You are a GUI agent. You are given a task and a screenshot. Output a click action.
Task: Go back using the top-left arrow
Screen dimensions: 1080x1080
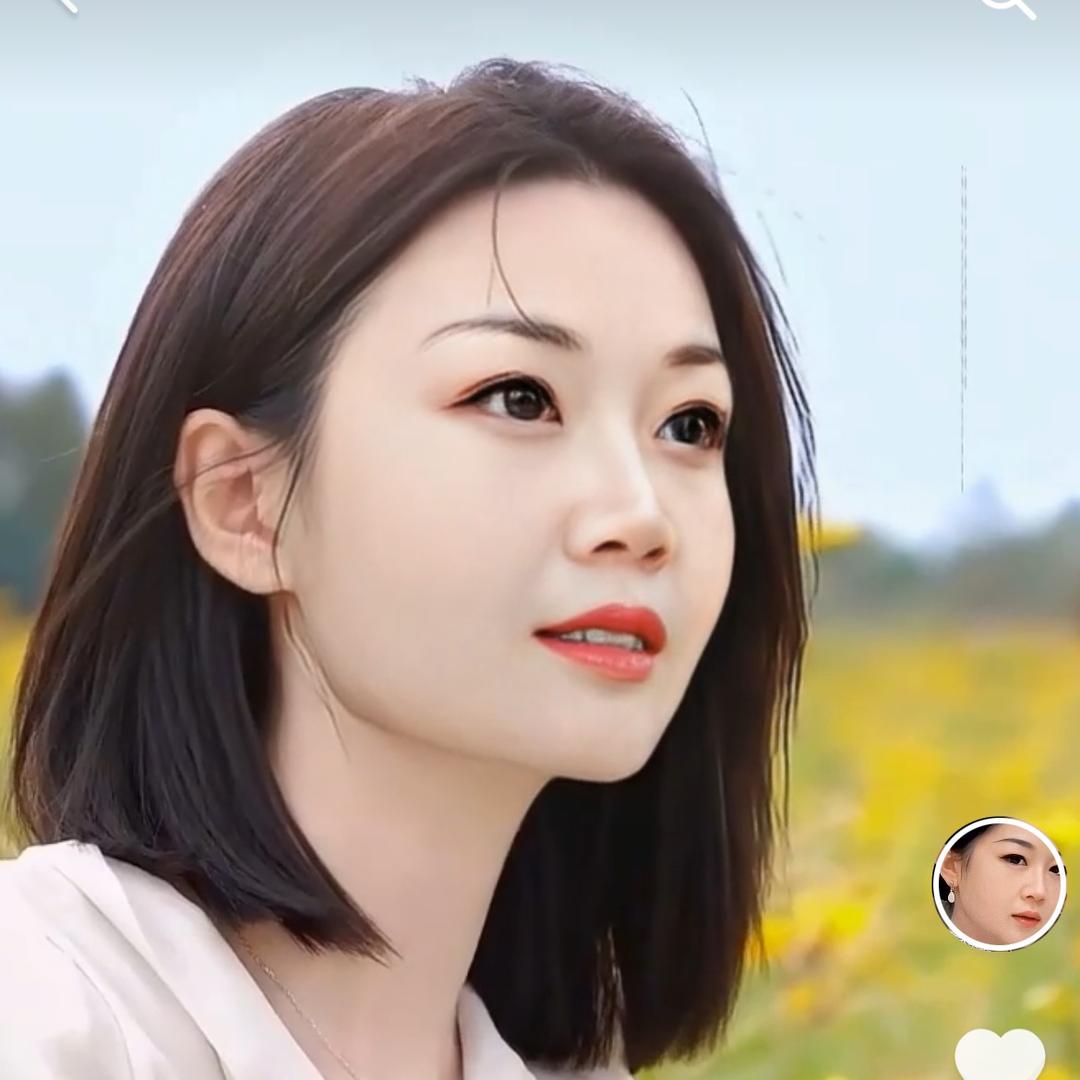pyautogui.click(x=66, y=4)
